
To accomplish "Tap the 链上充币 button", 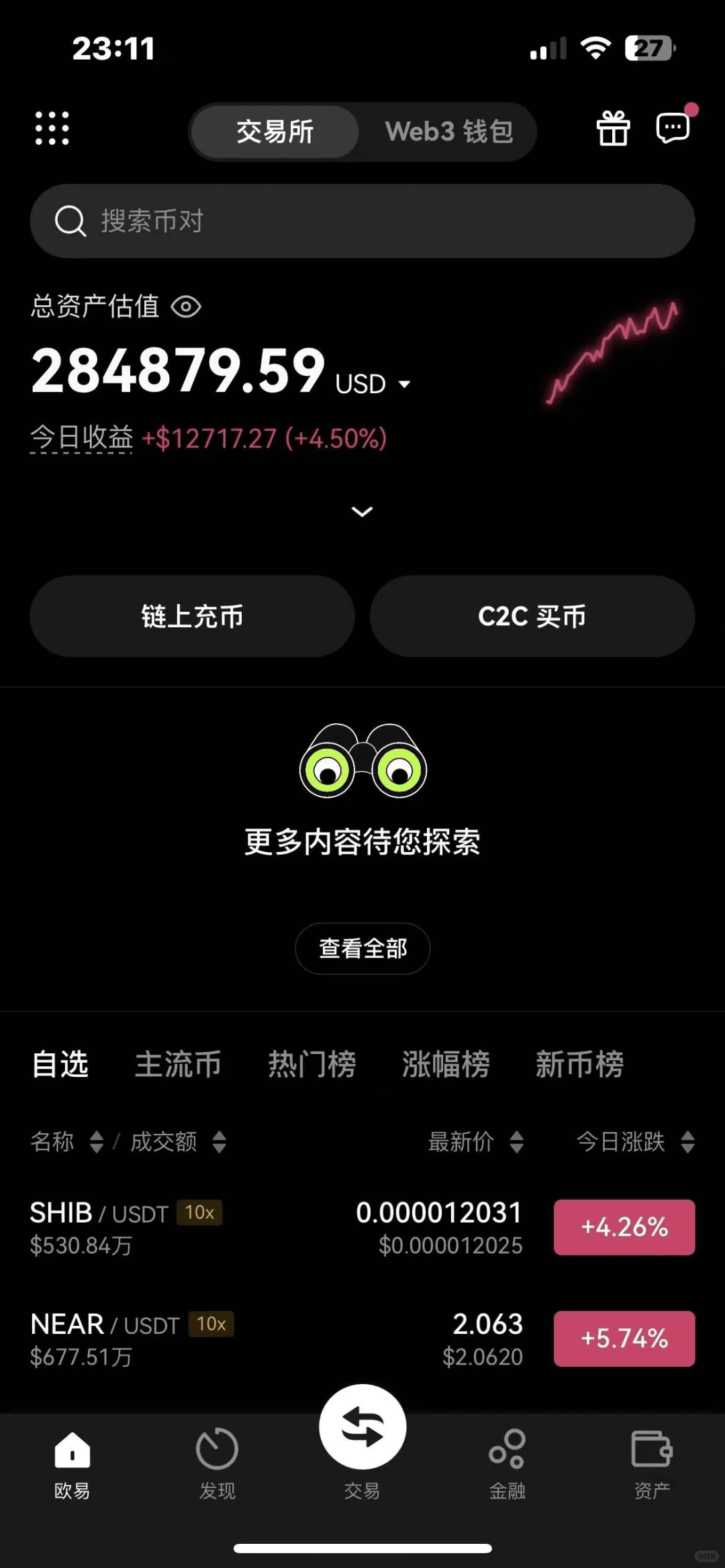I will 192,616.
